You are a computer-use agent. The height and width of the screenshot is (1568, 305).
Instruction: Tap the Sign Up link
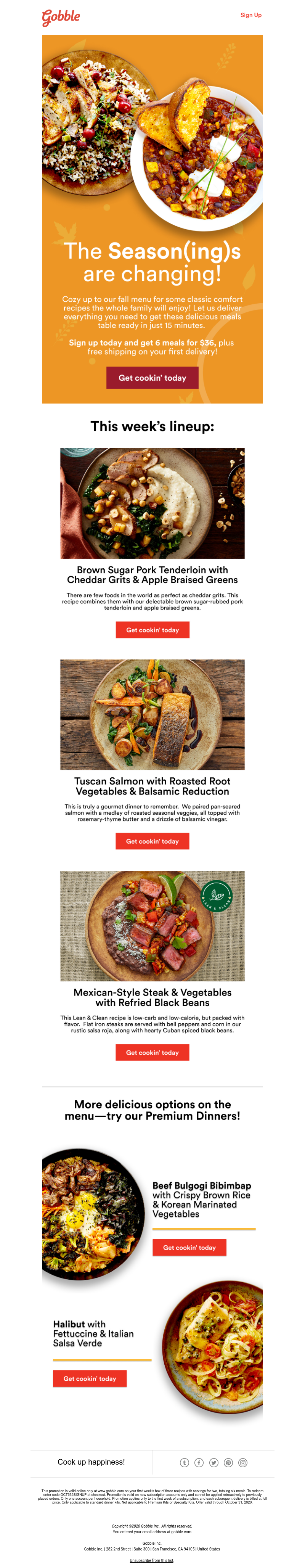(x=251, y=15)
